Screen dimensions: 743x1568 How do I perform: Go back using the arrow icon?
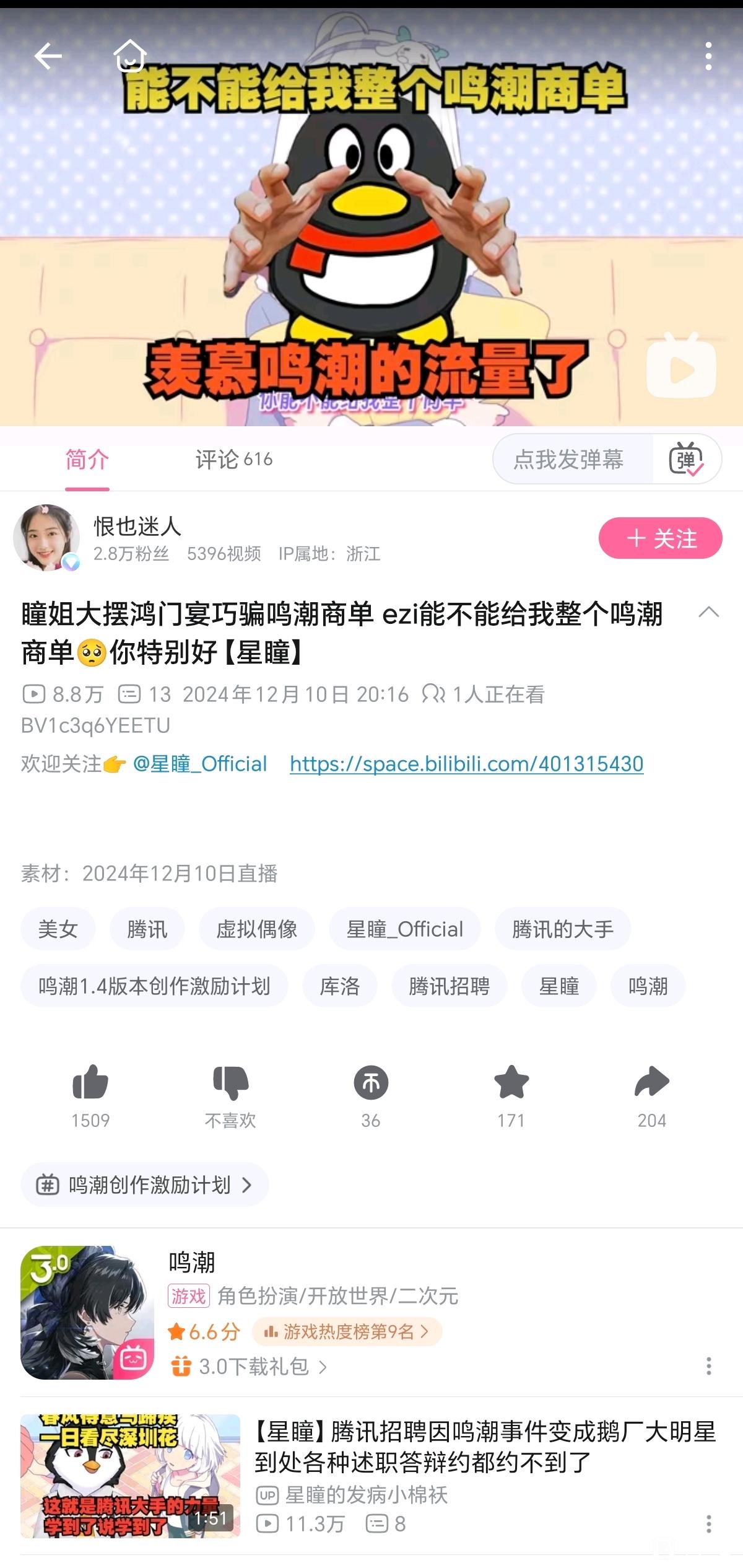pos(48,56)
